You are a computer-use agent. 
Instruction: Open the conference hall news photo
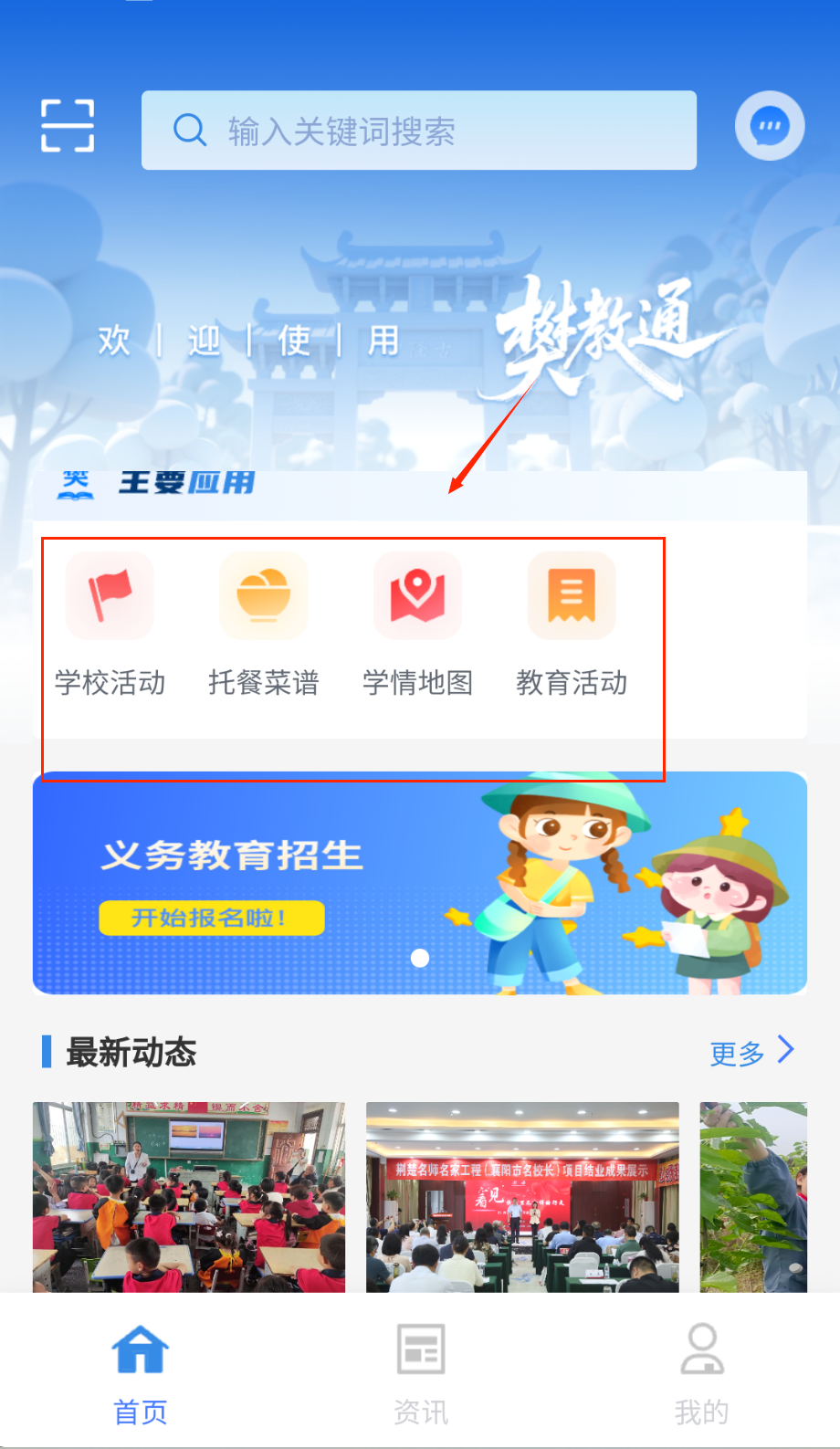pyautogui.click(x=522, y=1196)
